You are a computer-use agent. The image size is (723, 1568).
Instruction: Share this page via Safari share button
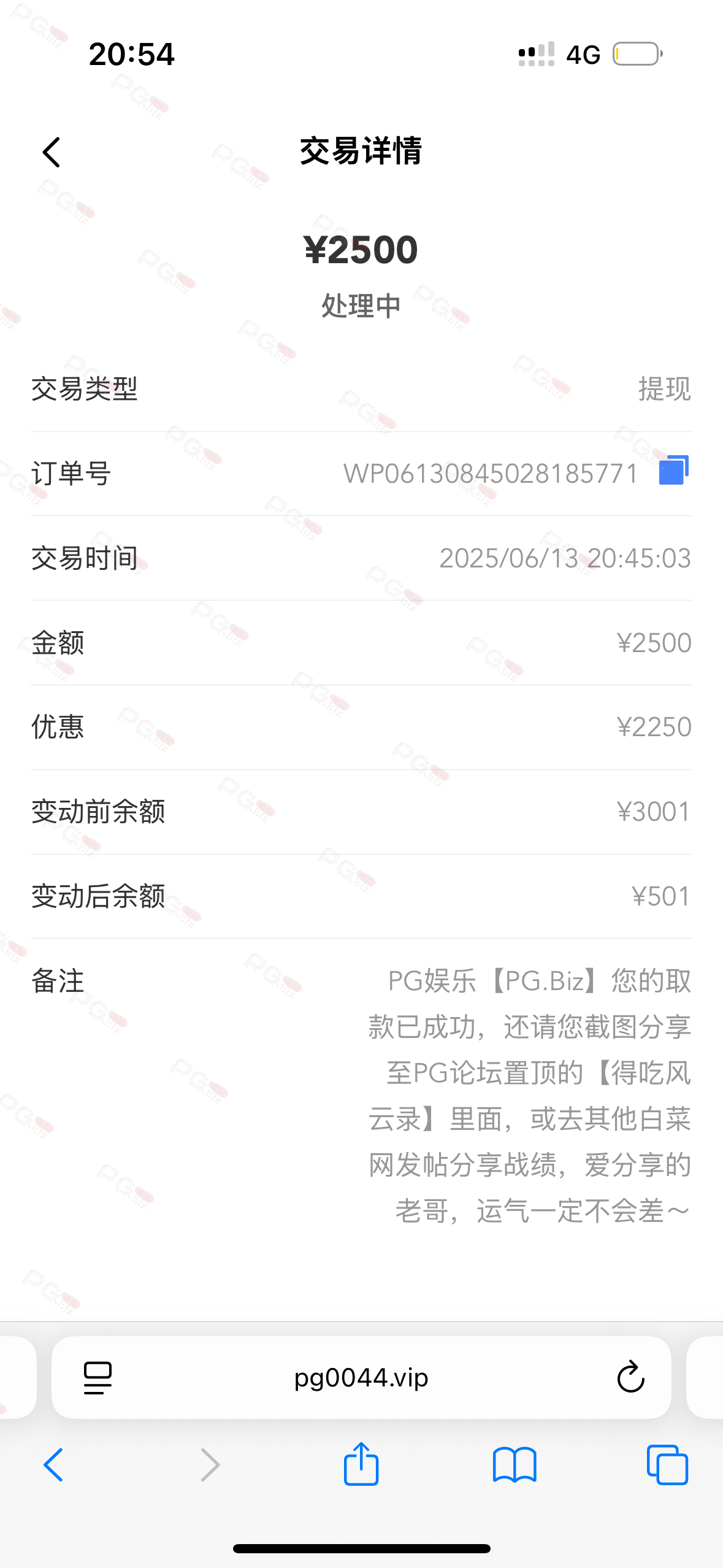[361, 1463]
